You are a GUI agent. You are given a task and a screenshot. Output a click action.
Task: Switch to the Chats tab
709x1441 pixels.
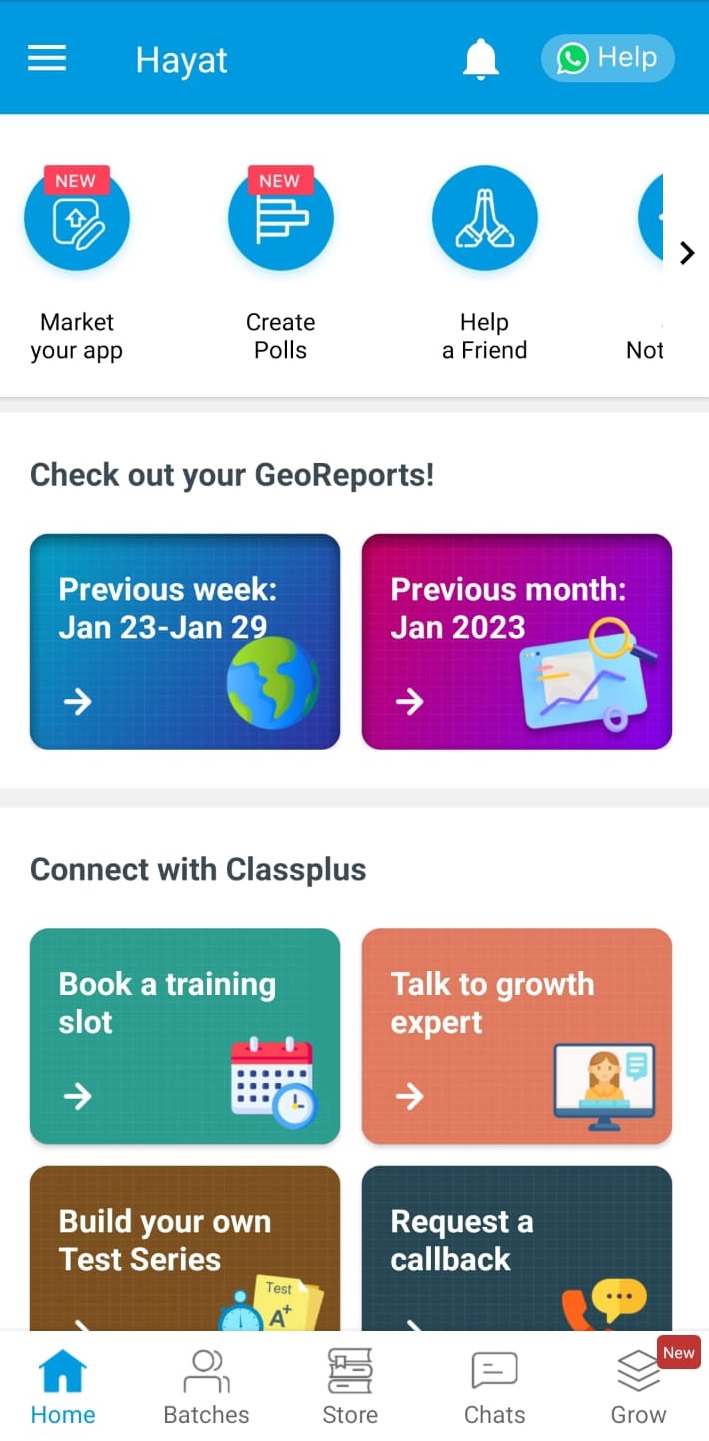tap(494, 1388)
